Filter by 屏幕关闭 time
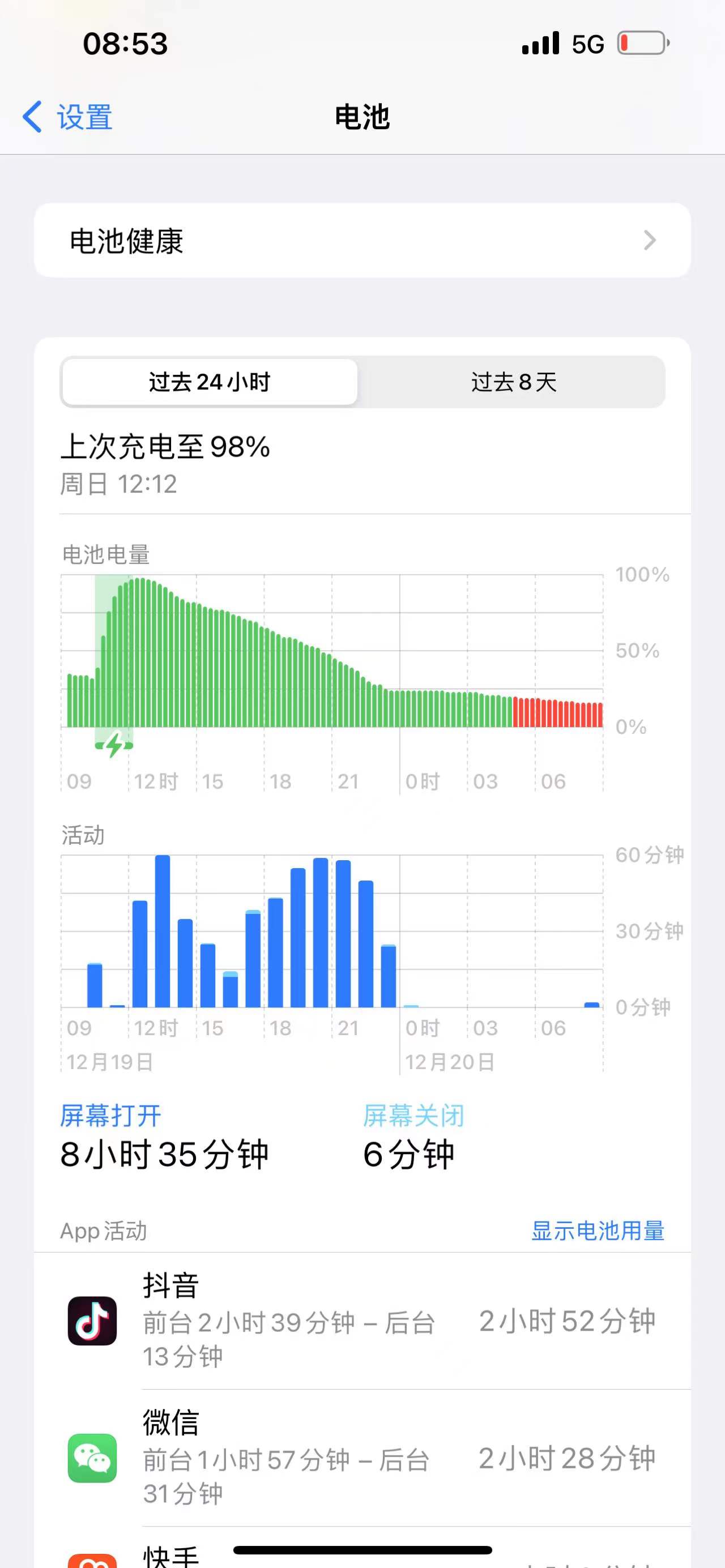This screenshot has width=725, height=1568. [x=413, y=1116]
